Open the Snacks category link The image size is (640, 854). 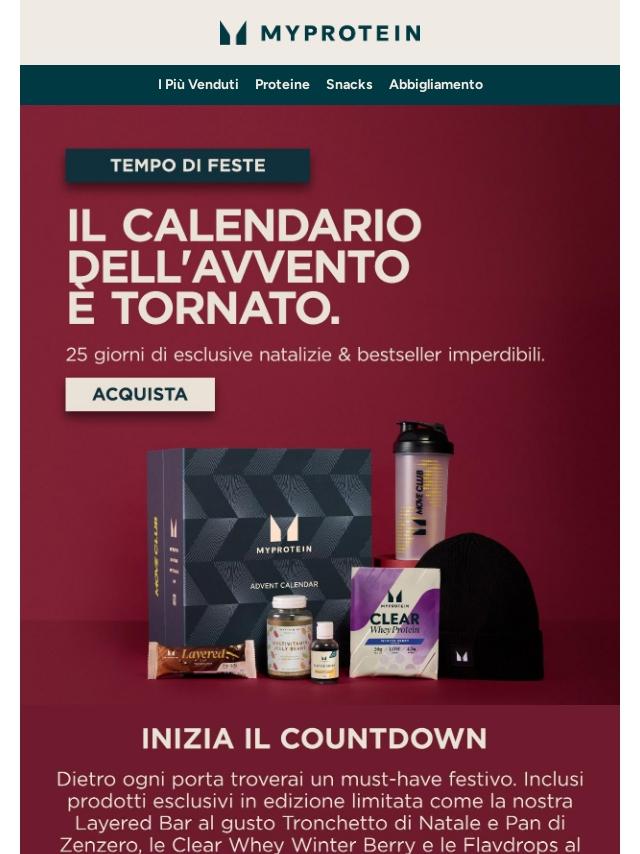coord(349,85)
